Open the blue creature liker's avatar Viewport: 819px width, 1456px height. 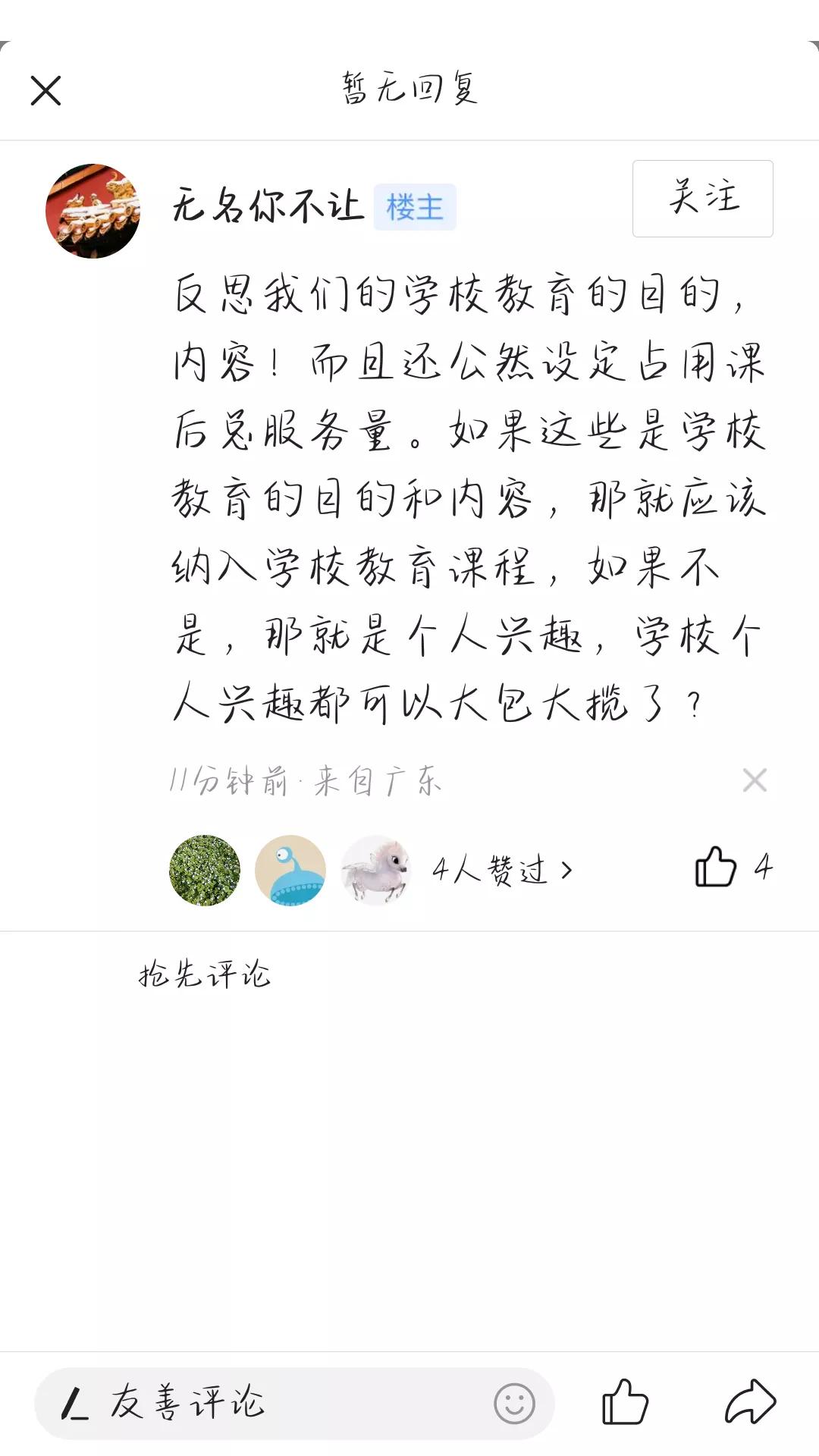[290, 871]
